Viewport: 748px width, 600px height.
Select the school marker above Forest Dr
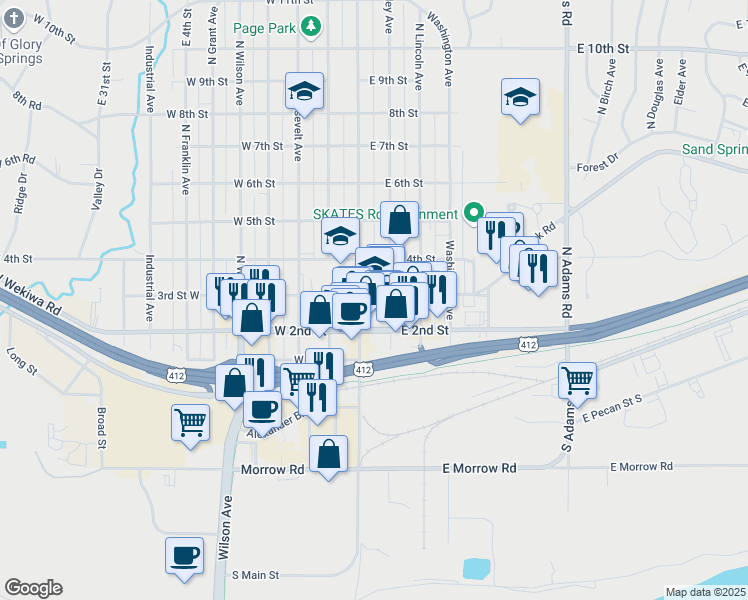(x=520, y=98)
